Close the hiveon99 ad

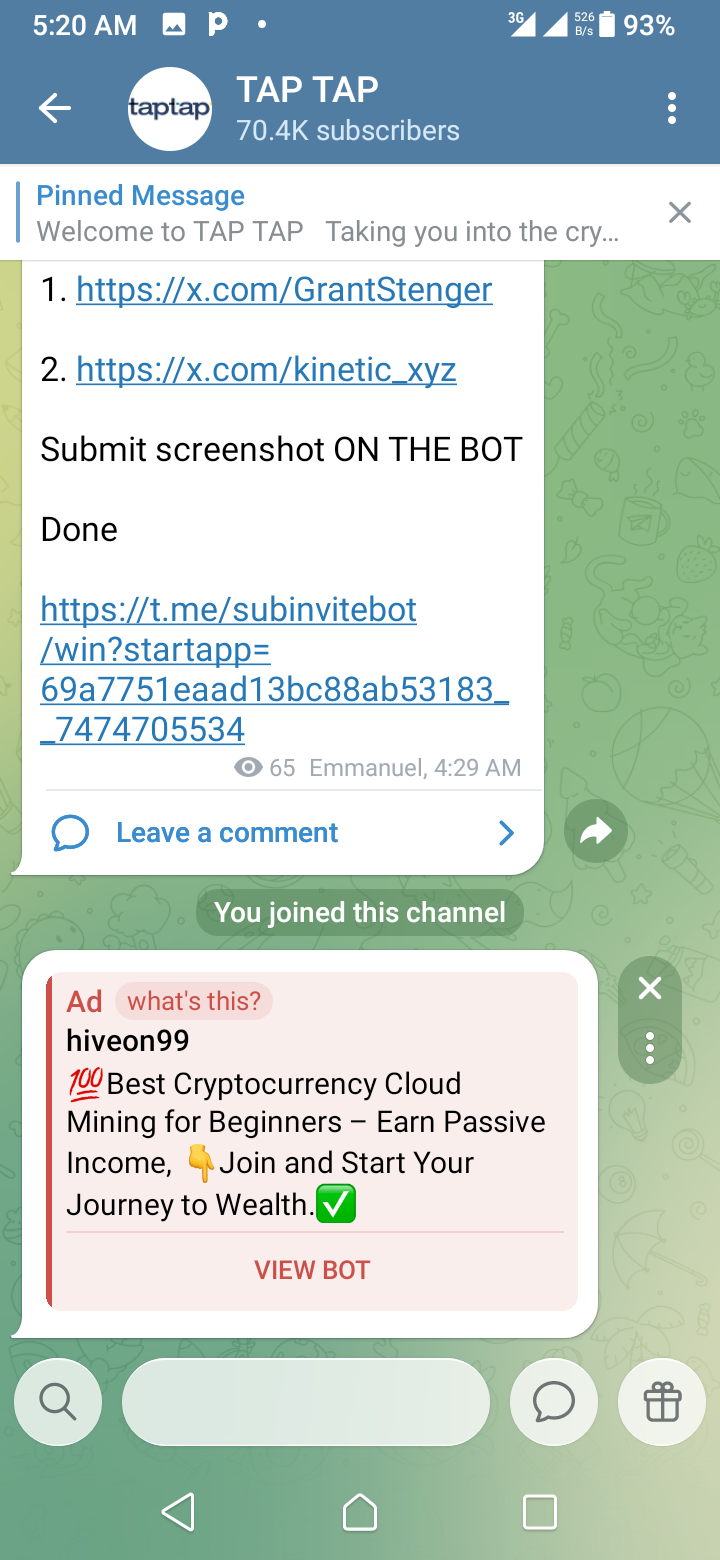pos(650,989)
